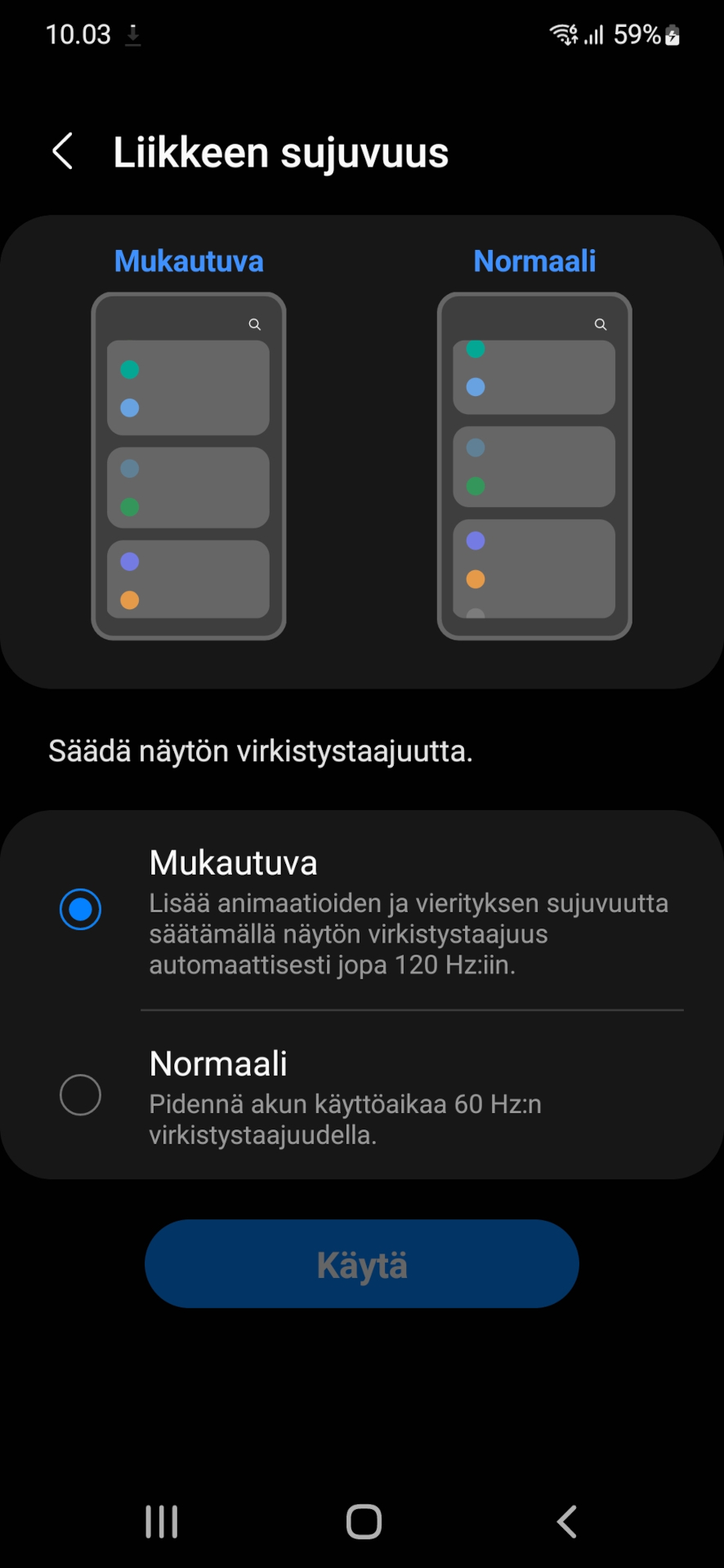Tap the Käytä button
Image resolution: width=724 pixels, height=1568 pixels.
[x=362, y=1263]
